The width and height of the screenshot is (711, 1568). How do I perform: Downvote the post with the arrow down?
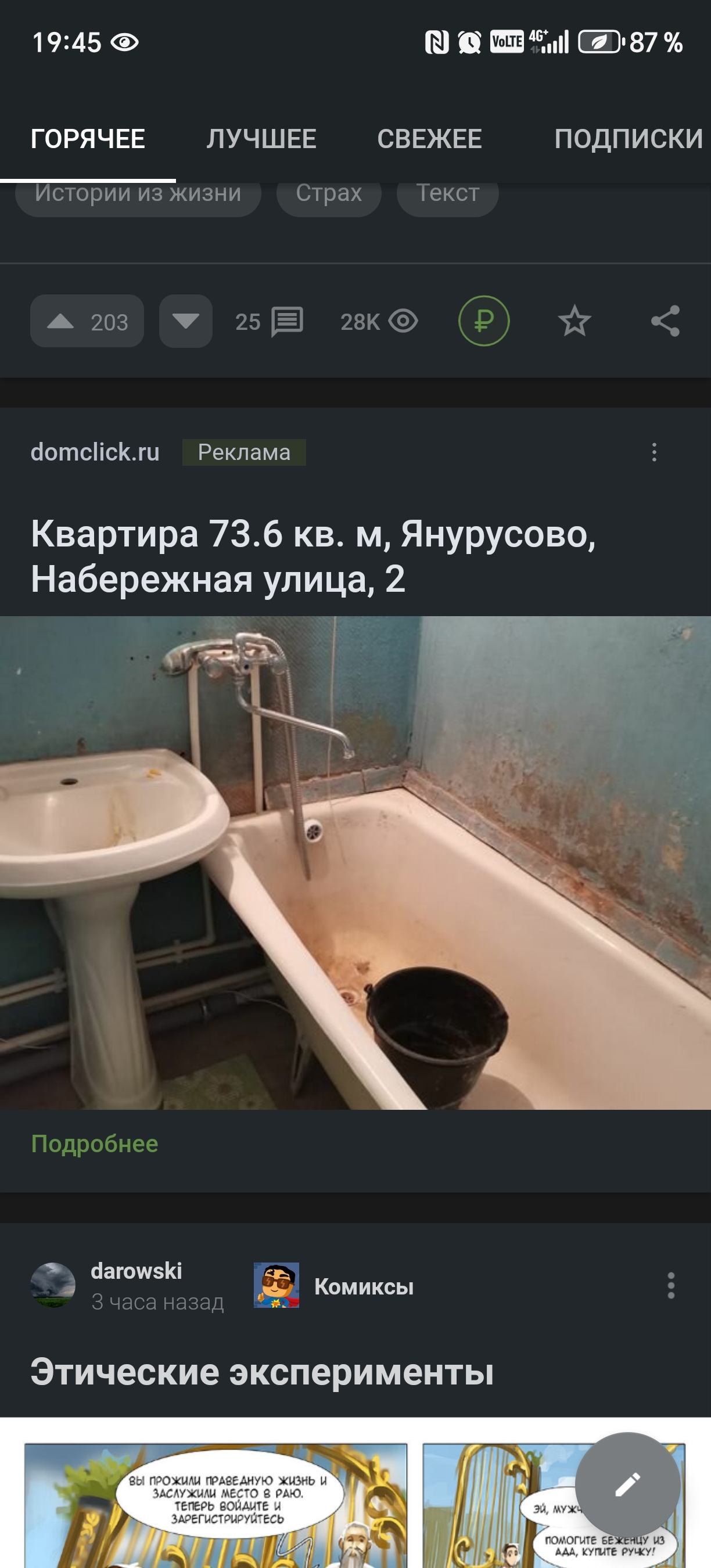(186, 321)
